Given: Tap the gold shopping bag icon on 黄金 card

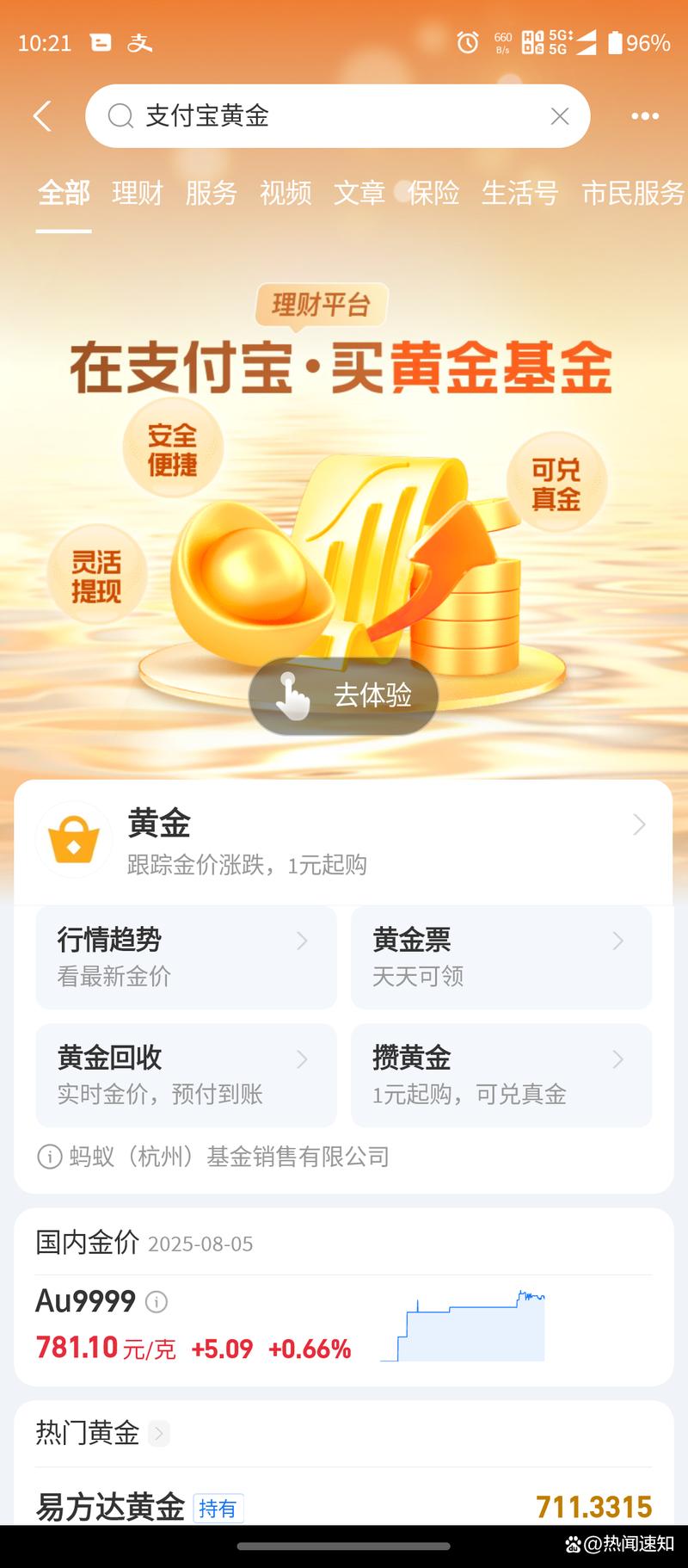Looking at the screenshot, I should point(75,836).
